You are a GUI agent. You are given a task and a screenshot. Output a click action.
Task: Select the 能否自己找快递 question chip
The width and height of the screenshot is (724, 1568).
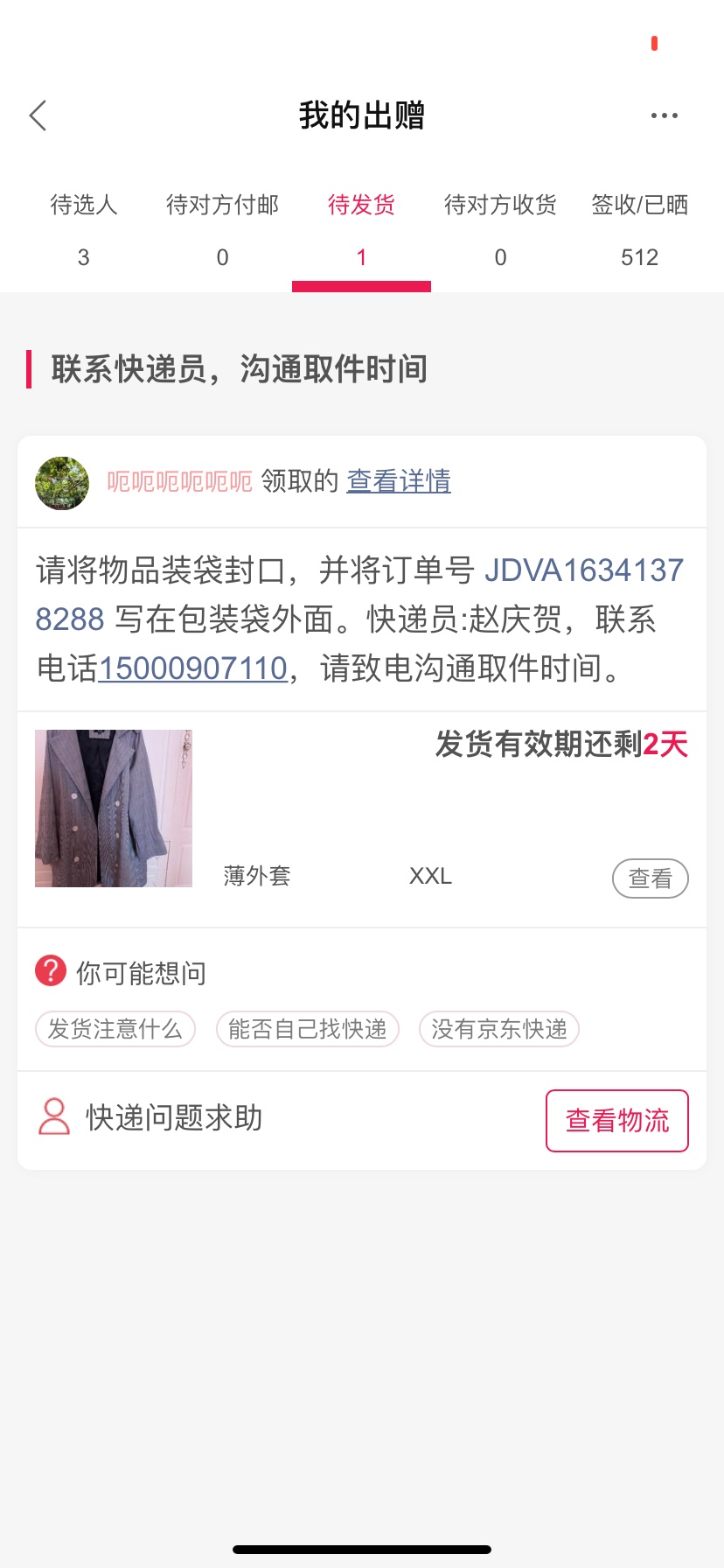tap(308, 1029)
